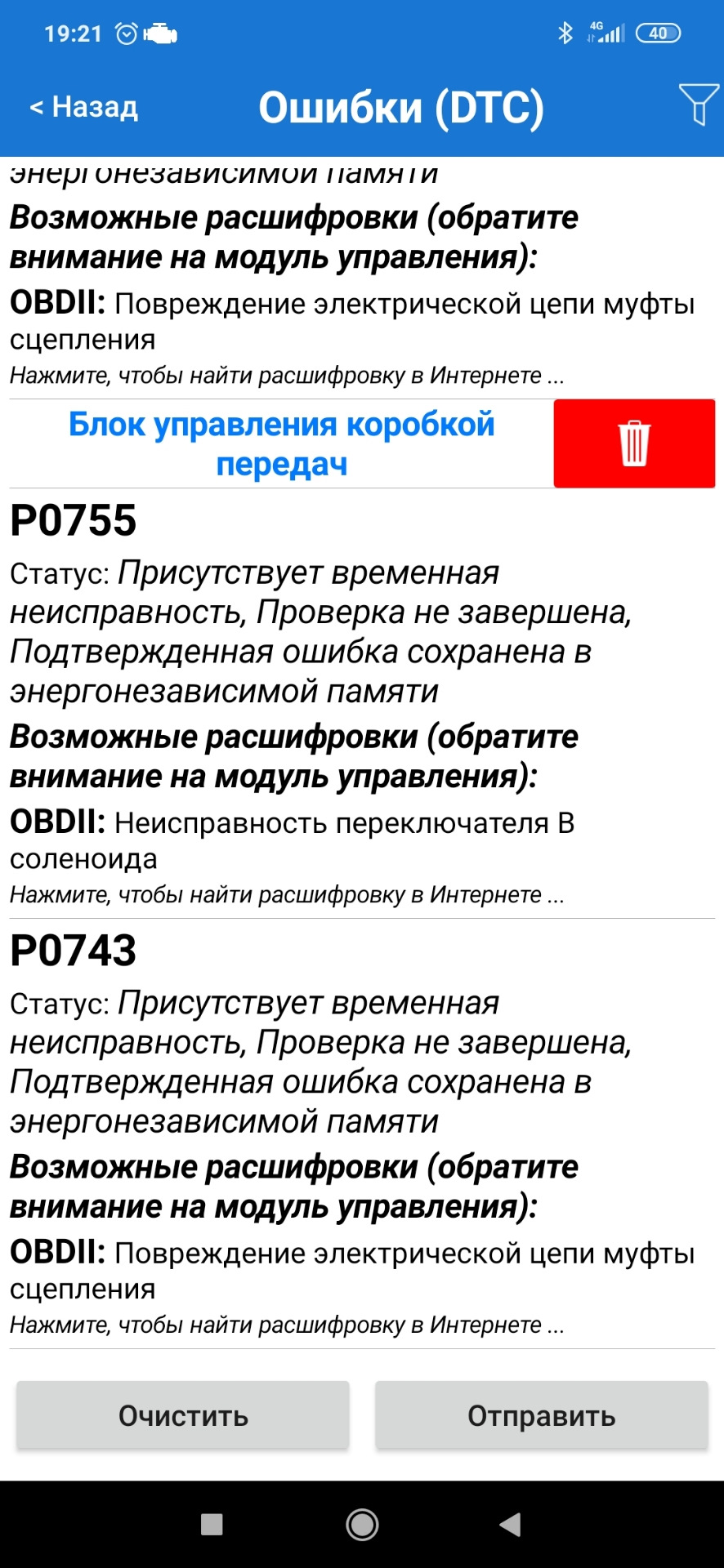724x1568 pixels.
Task: Open recent apps with the square navigation button
Action: (212, 1524)
